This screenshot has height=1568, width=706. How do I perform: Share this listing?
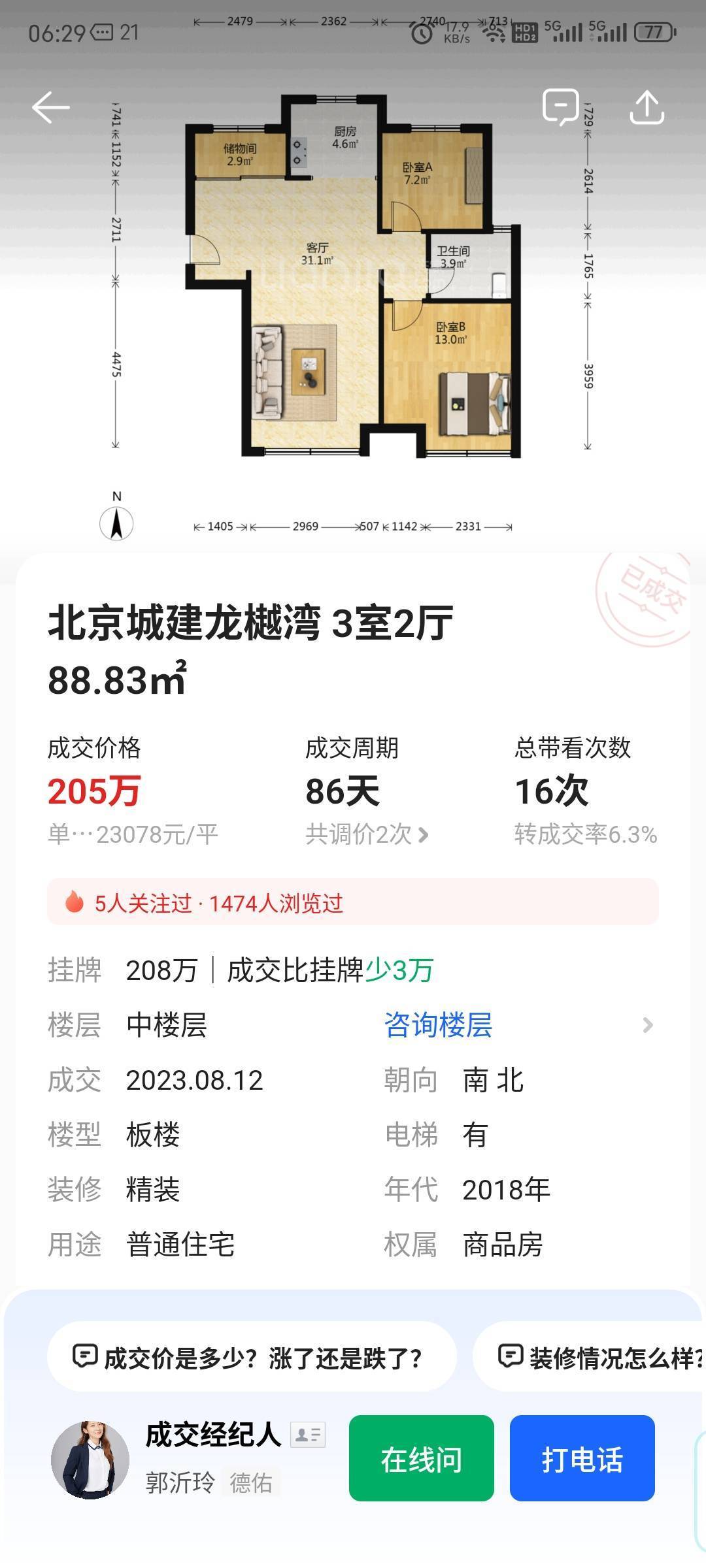(x=647, y=107)
